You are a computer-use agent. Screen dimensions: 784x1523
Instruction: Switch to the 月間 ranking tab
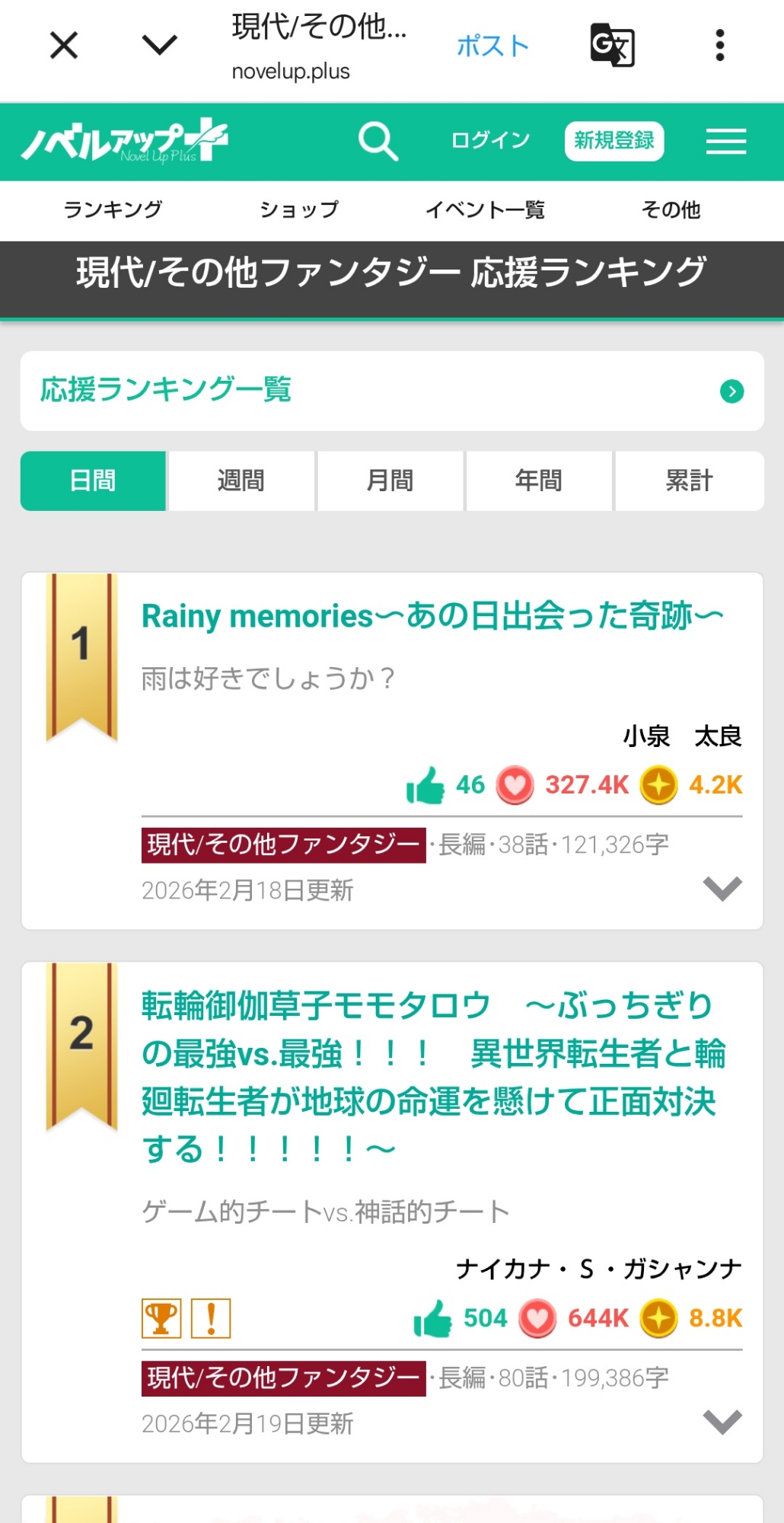[390, 481]
